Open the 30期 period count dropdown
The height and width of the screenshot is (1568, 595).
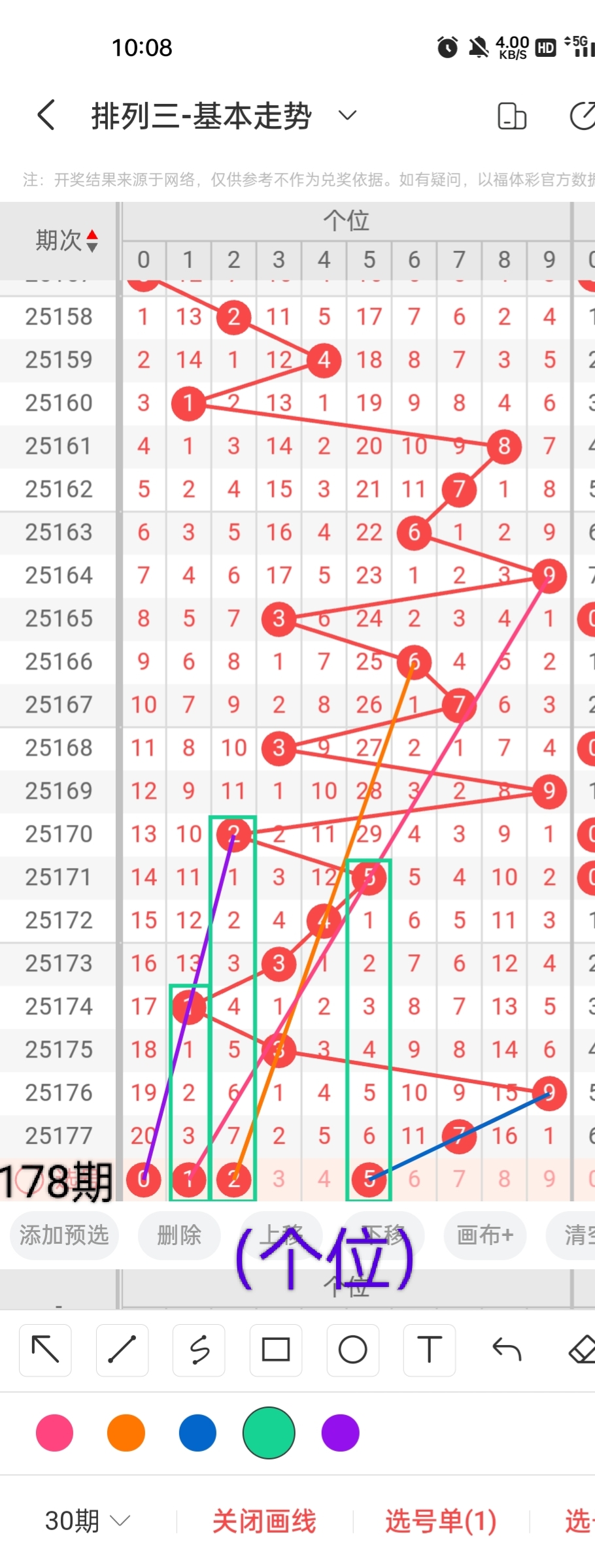point(87,1521)
